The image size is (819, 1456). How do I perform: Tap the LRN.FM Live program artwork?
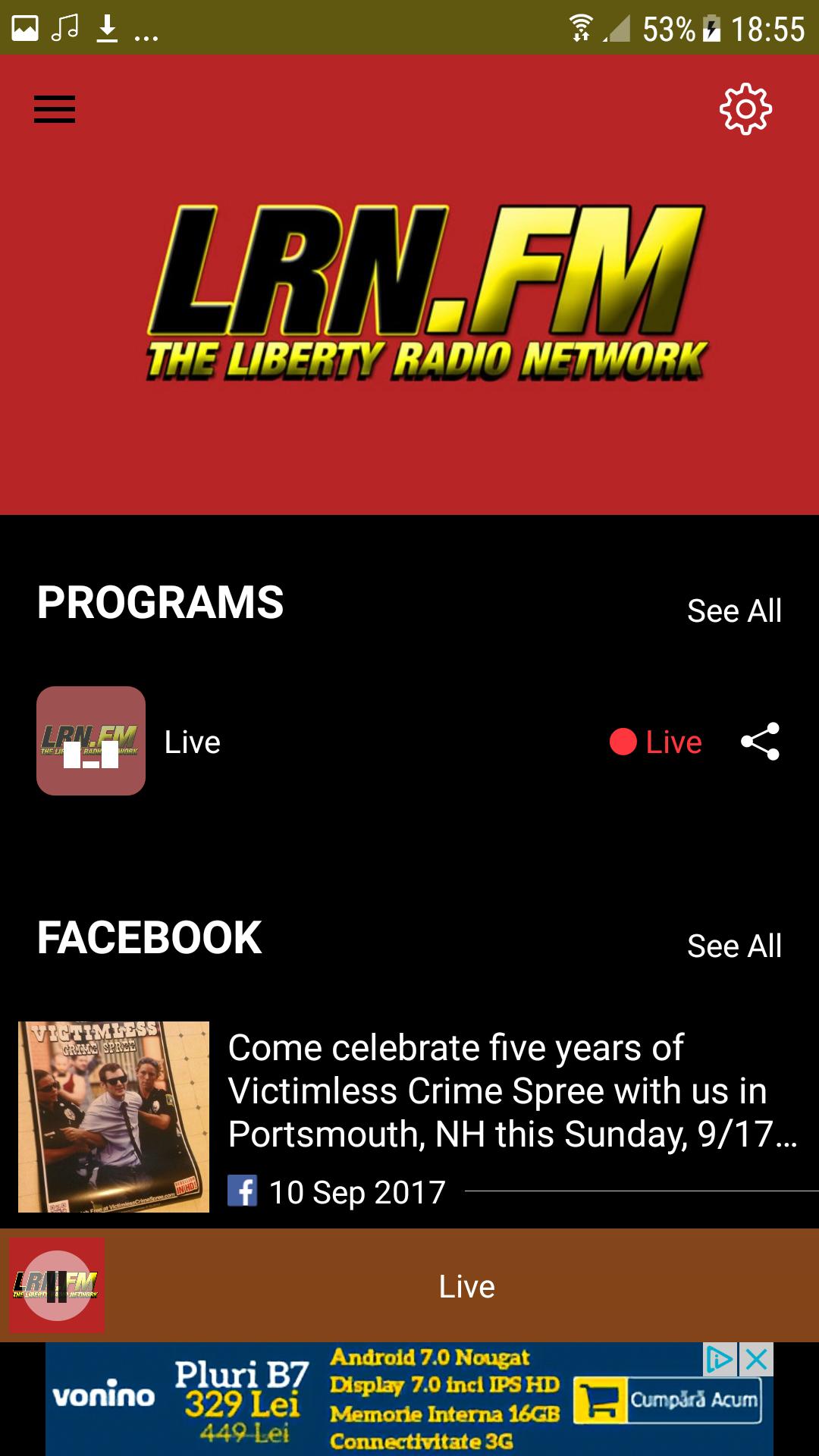89,742
